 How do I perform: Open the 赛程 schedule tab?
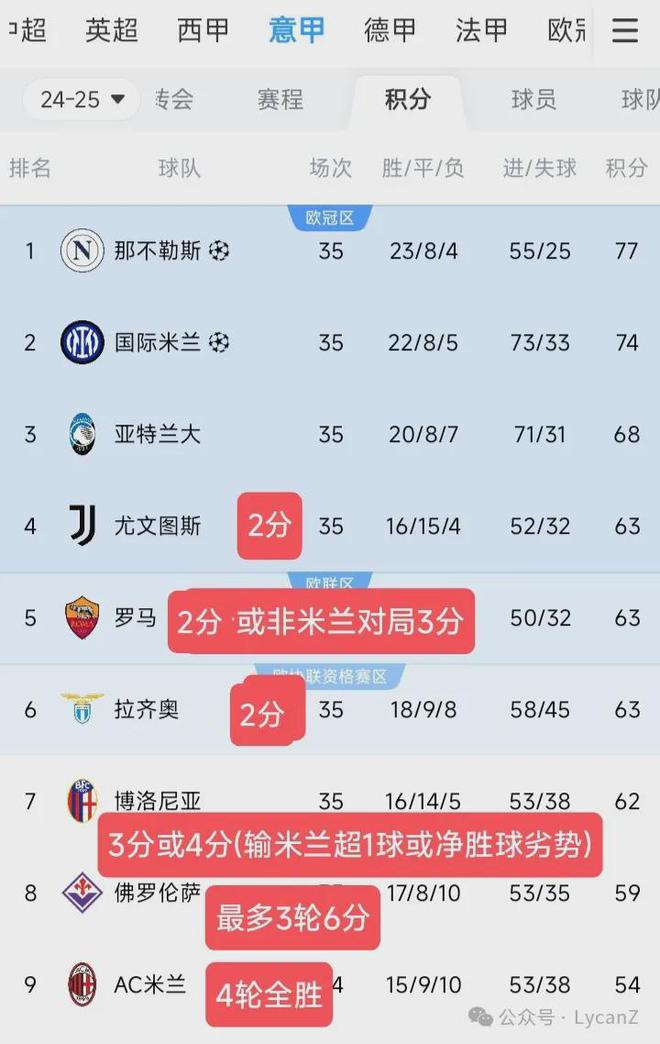click(280, 99)
